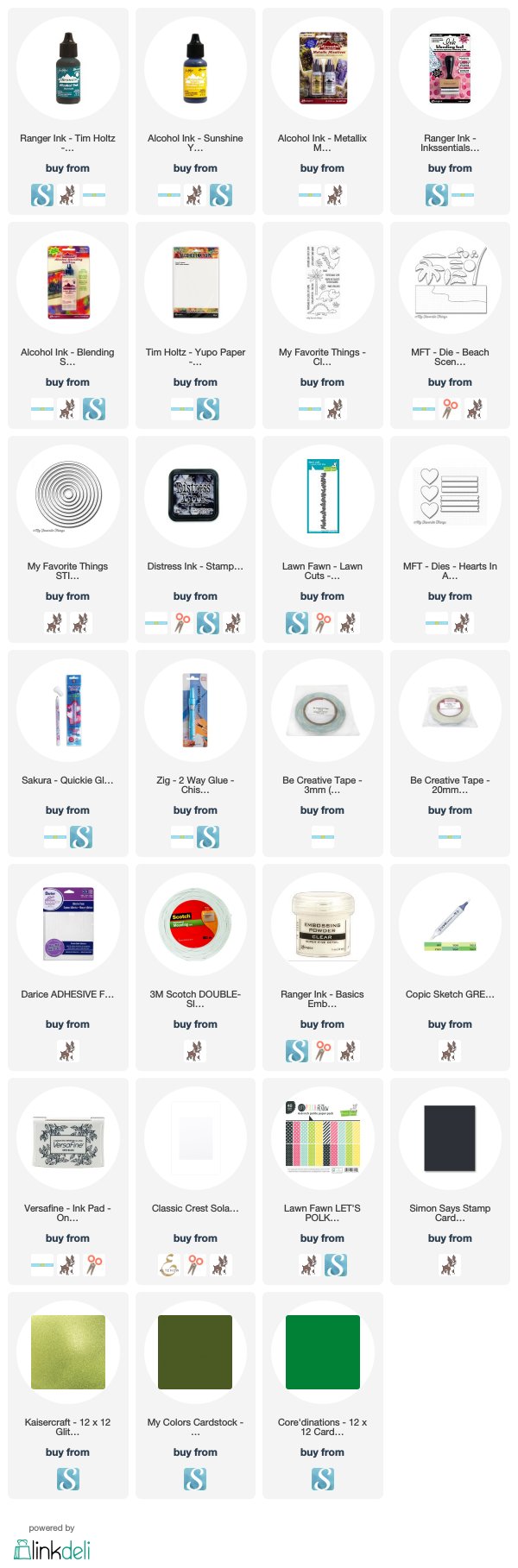Buy Ranger Ink - Basics Embossing via the scissors store icon
The height and width of the screenshot is (1568, 518).
323,1051
